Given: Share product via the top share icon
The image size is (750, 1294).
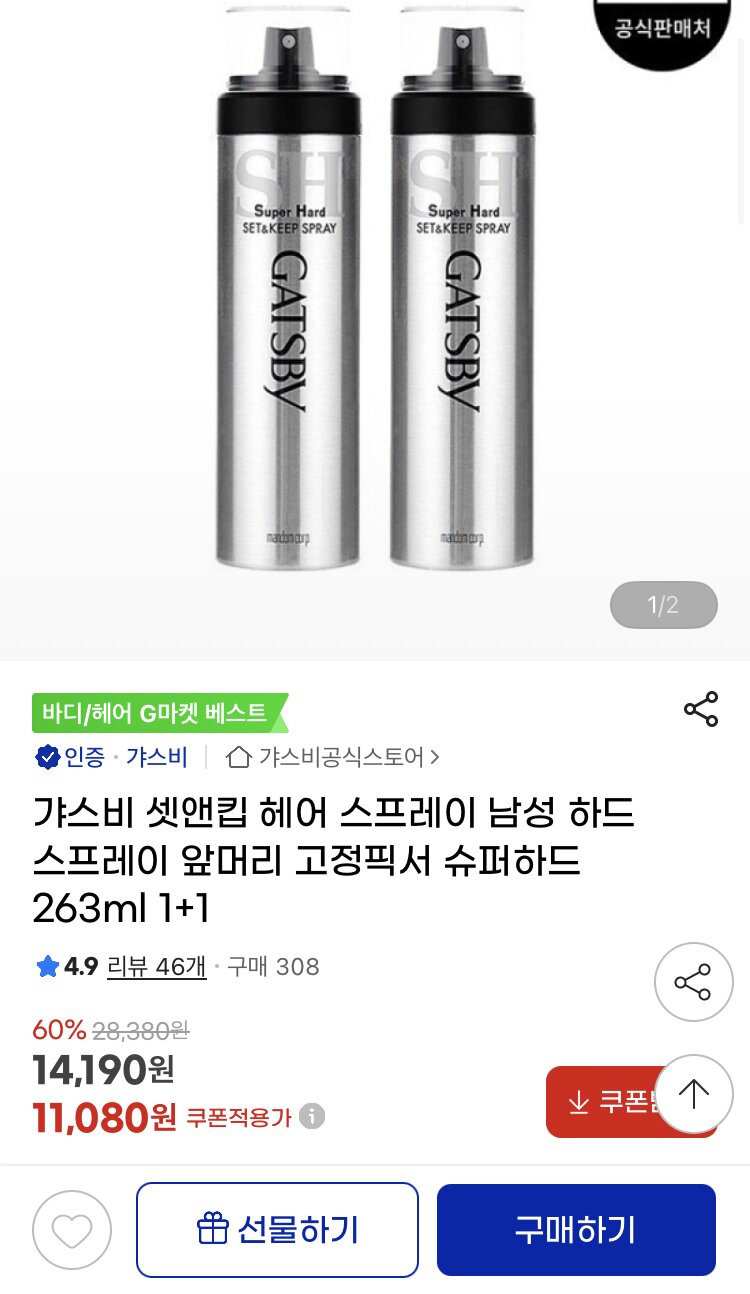Looking at the screenshot, I should pos(701,709).
